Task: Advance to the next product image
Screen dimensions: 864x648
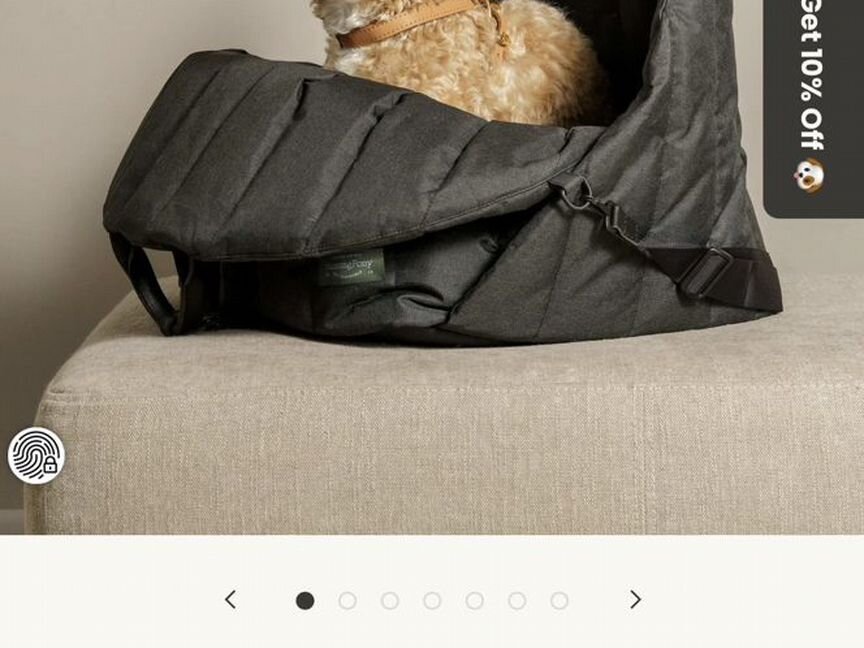Action: click(635, 600)
